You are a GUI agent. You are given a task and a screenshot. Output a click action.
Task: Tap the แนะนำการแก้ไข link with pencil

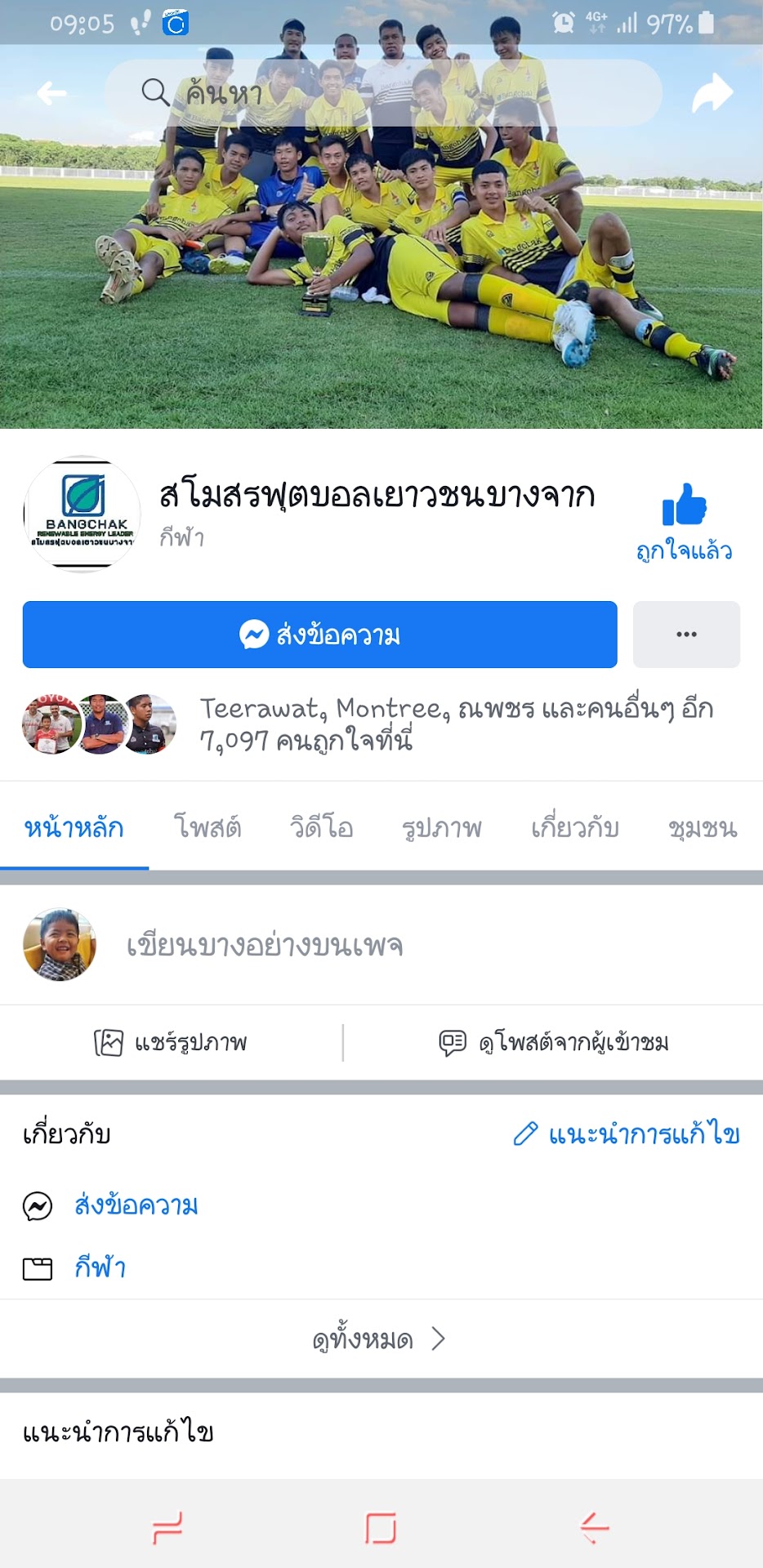[x=627, y=1134]
